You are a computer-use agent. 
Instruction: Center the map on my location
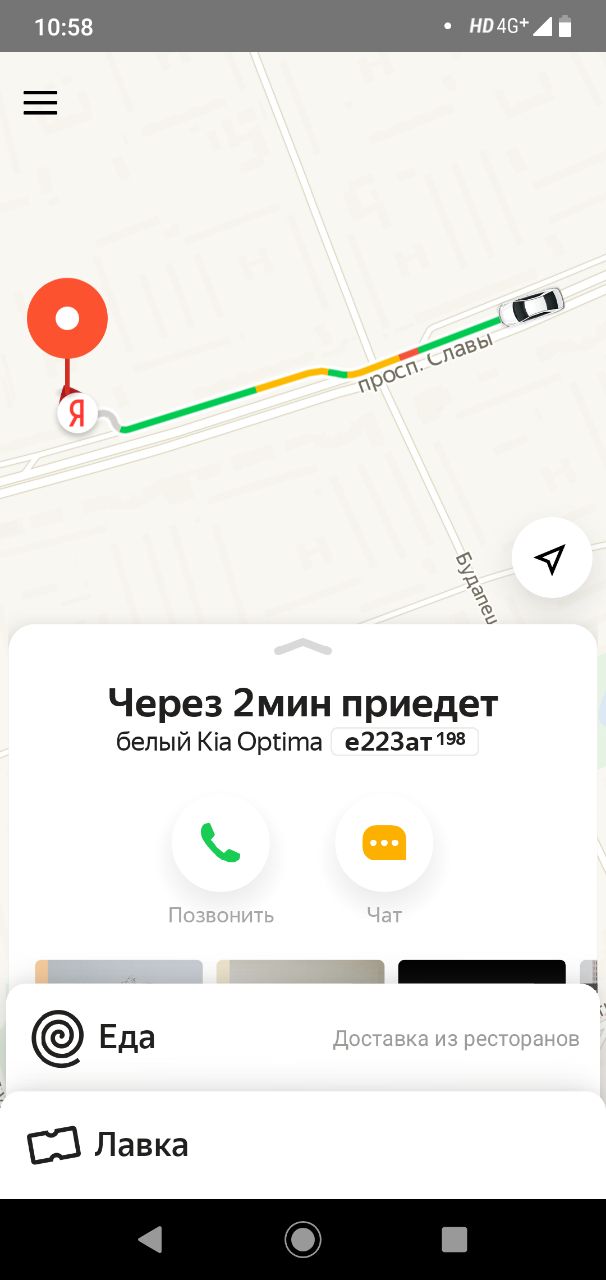coord(551,558)
